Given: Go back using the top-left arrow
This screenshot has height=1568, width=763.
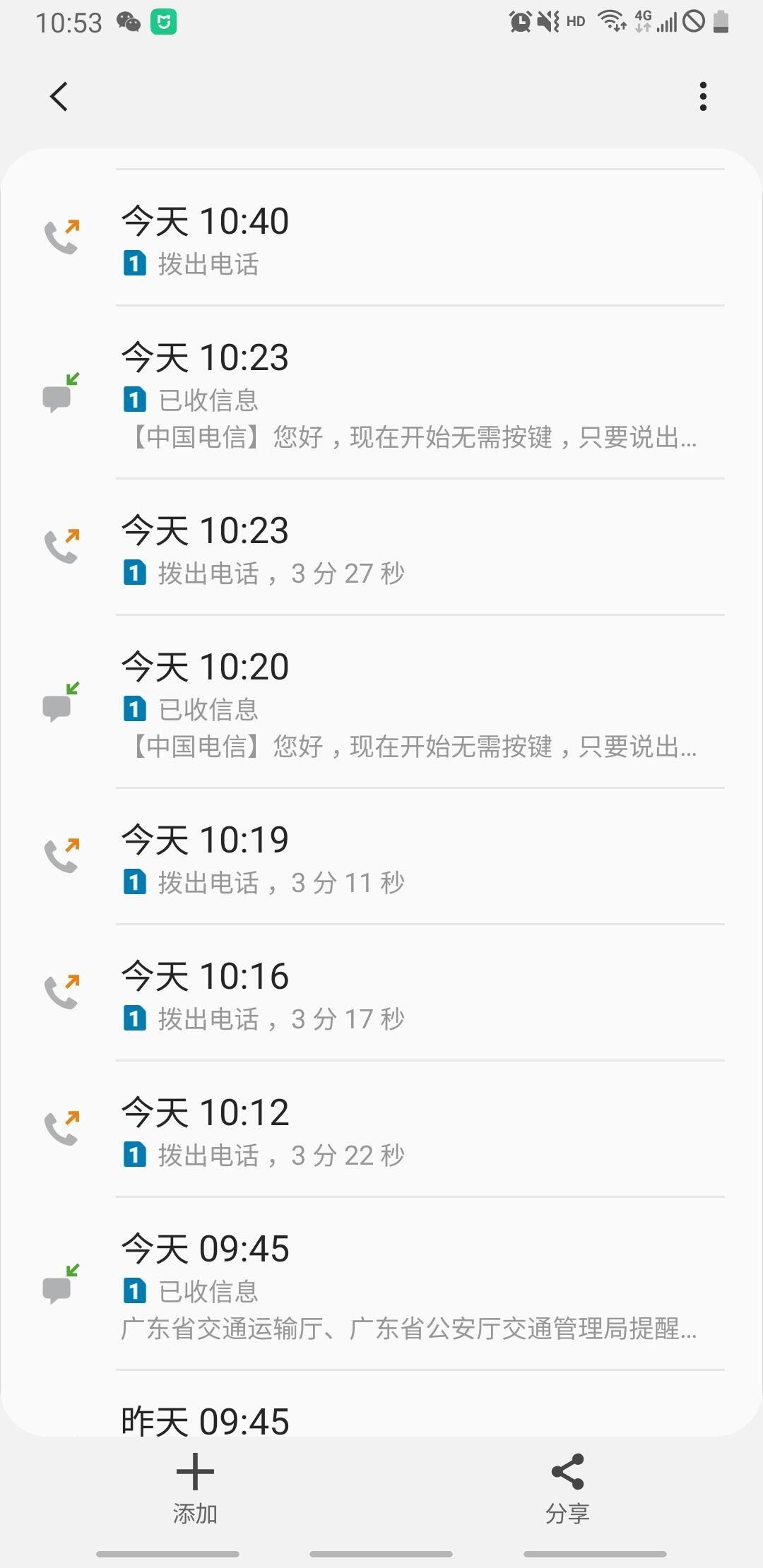Looking at the screenshot, I should [x=59, y=97].
